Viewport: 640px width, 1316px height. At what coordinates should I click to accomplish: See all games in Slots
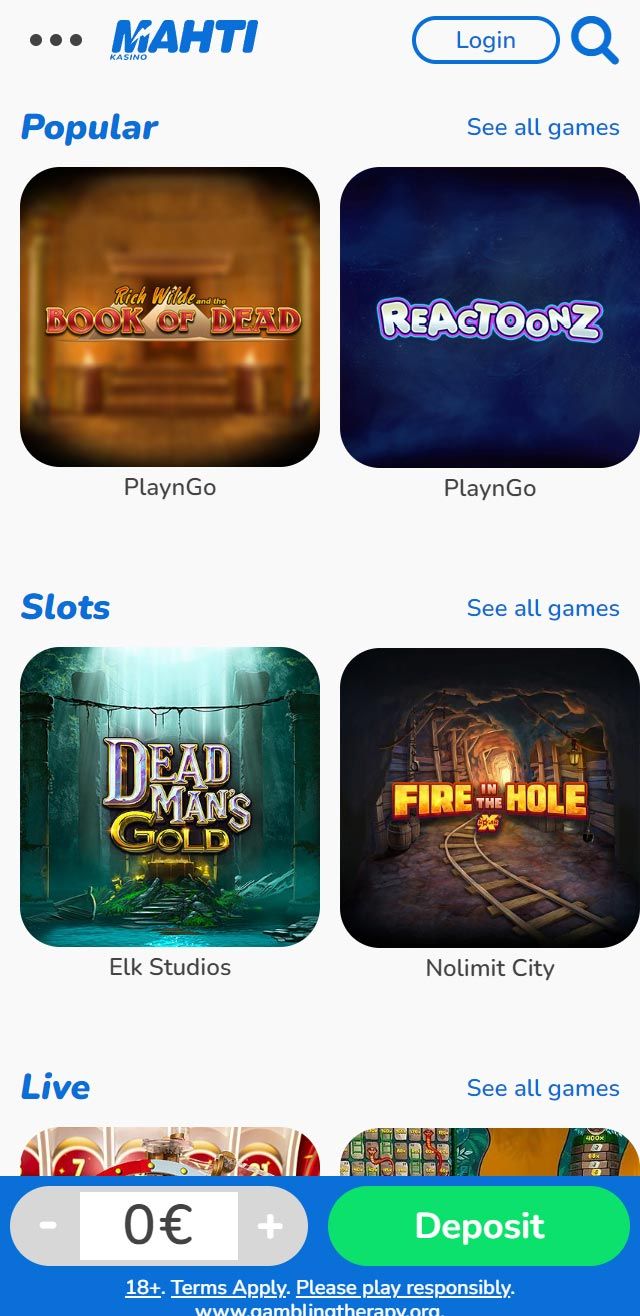(x=543, y=608)
